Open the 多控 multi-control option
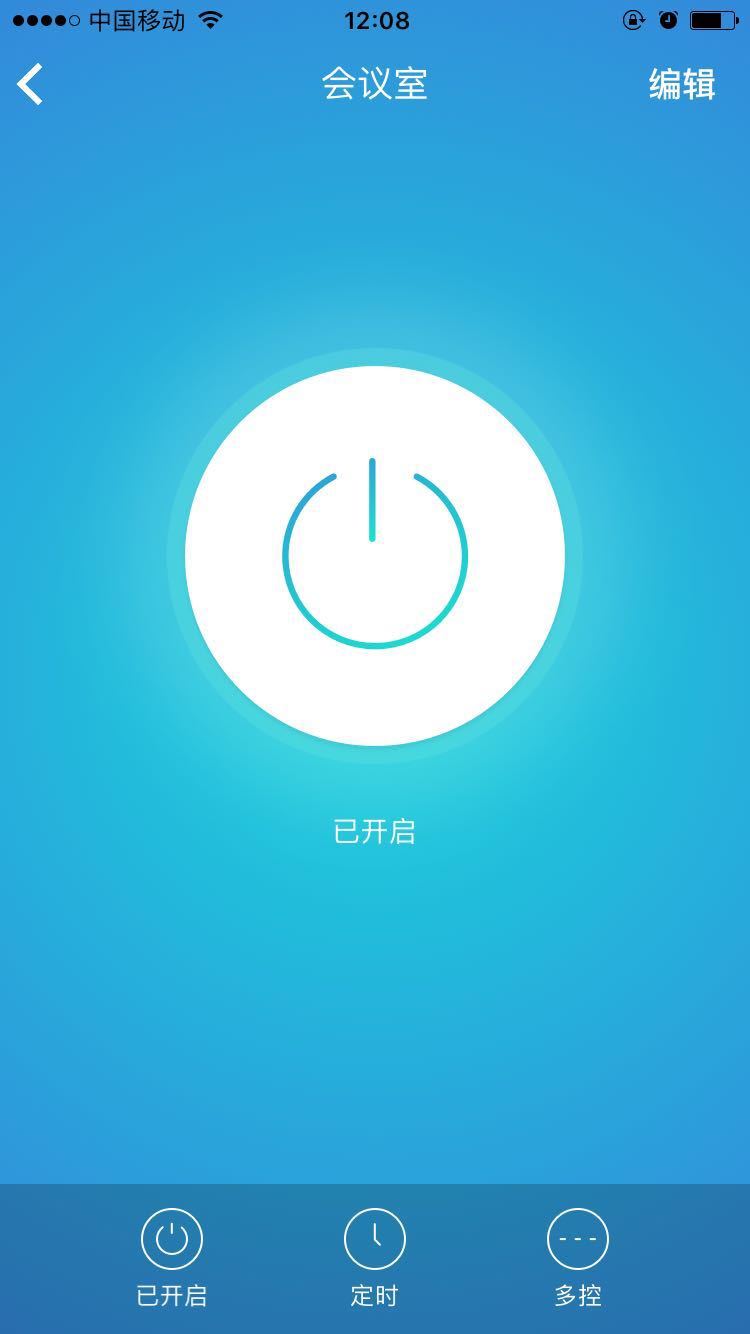750x1334 pixels. (x=578, y=1256)
